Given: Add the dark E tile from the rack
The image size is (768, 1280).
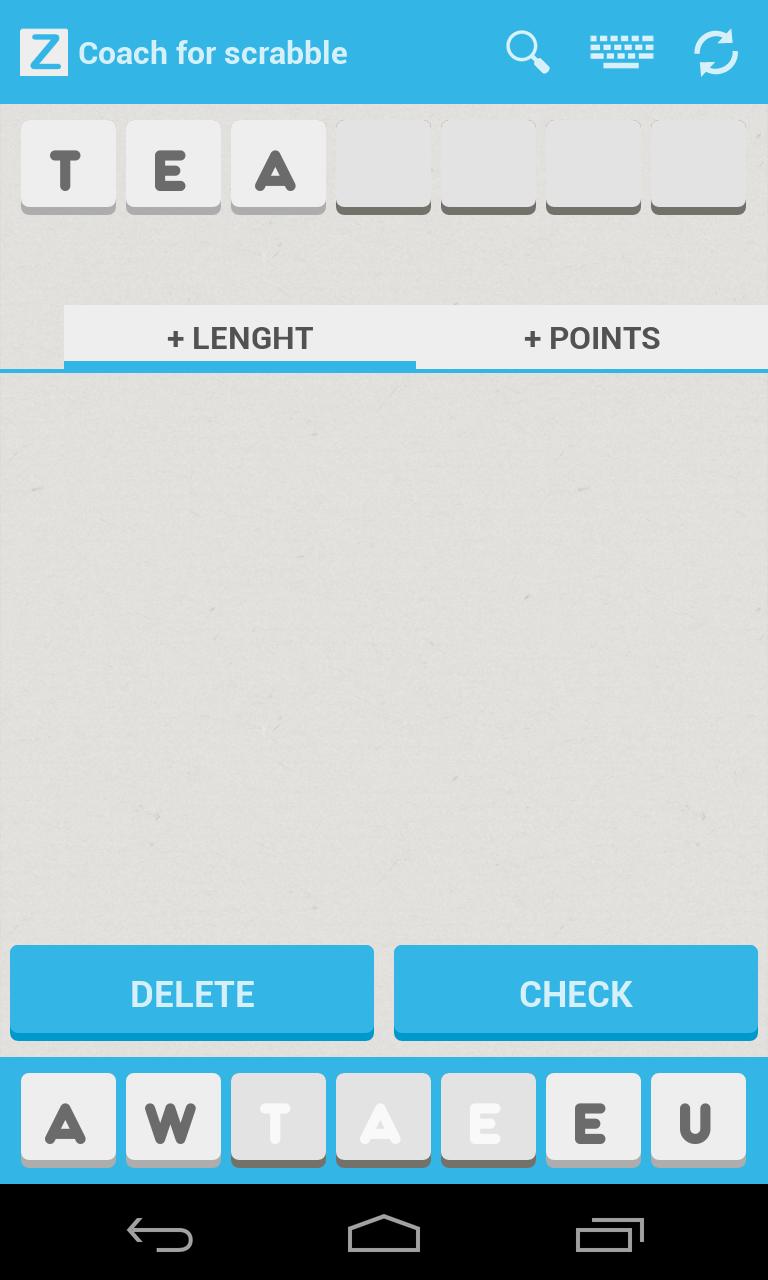Looking at the screenshot, I should 593,1120.
